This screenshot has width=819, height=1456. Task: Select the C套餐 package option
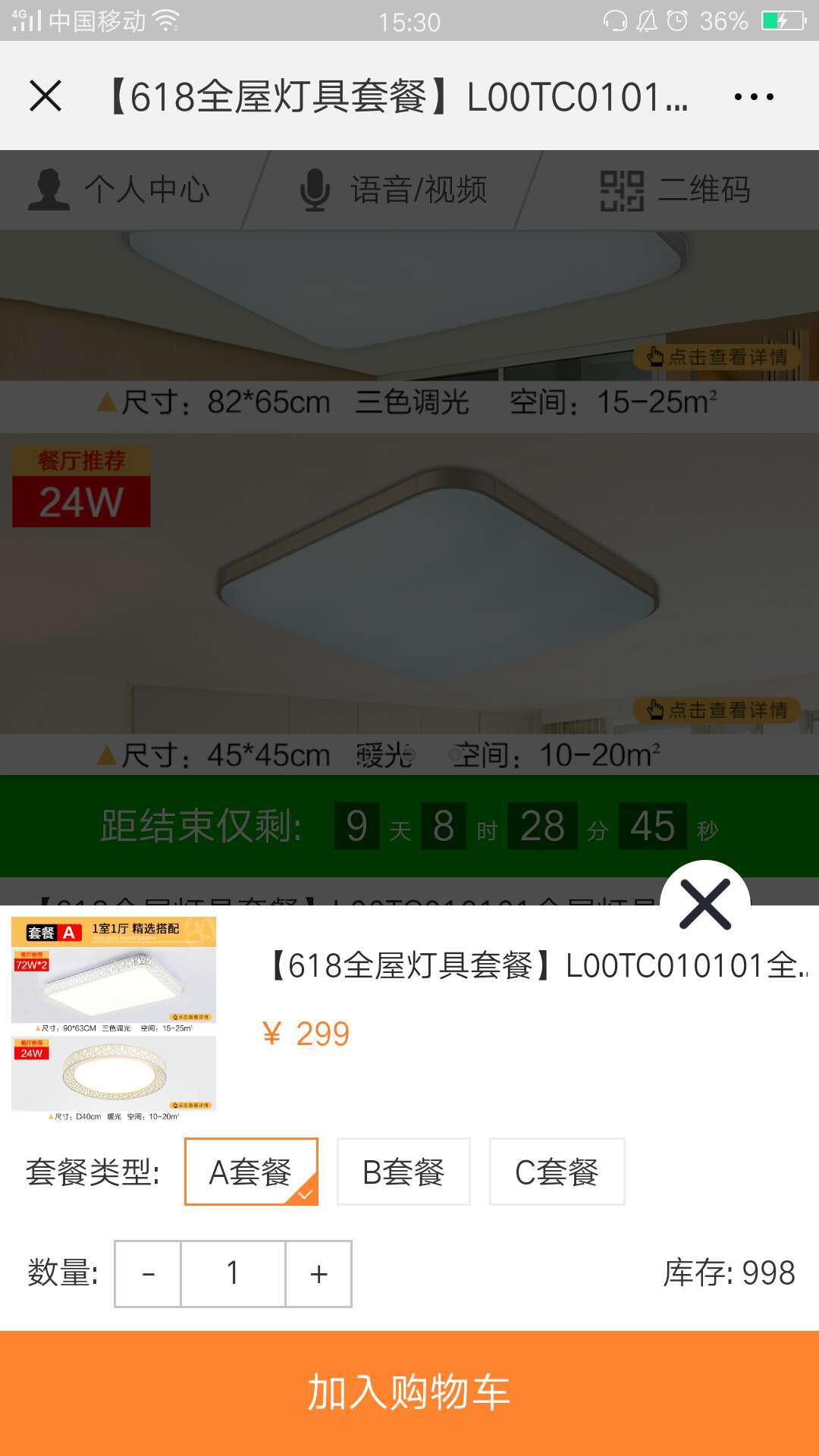[557, 1173]
